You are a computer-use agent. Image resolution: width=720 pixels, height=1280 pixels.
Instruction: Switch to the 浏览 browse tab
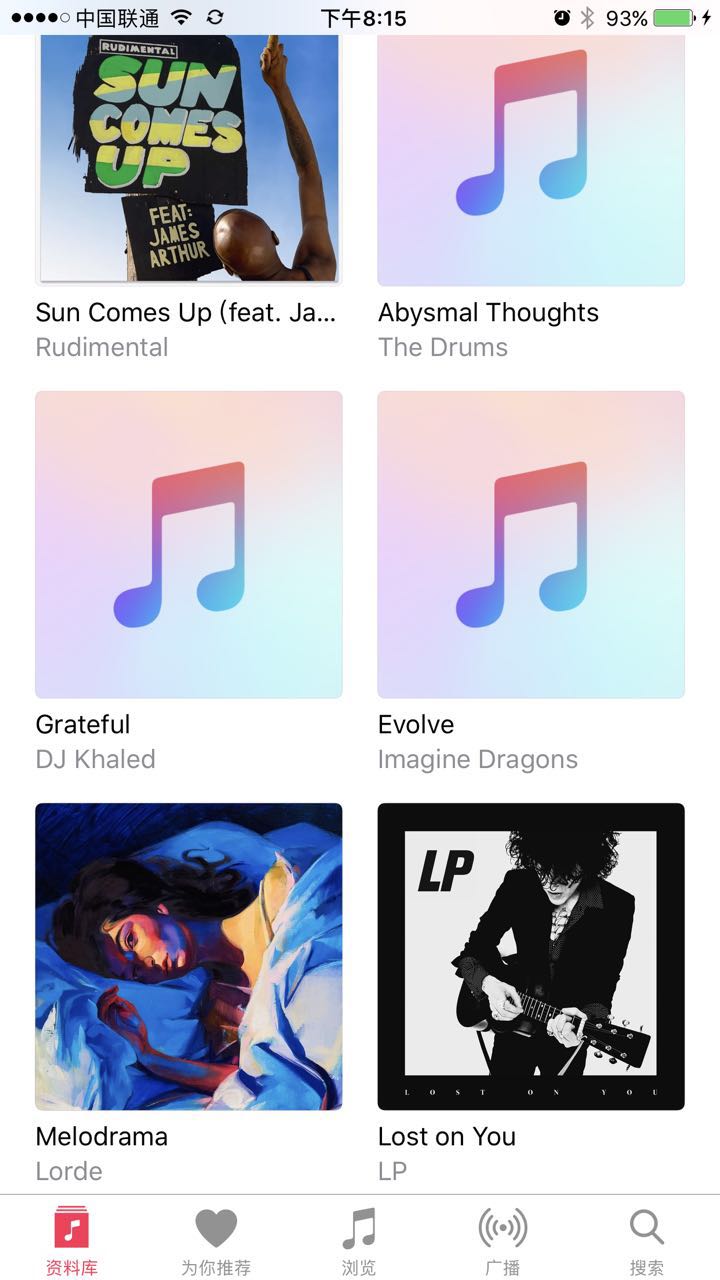359,1239
